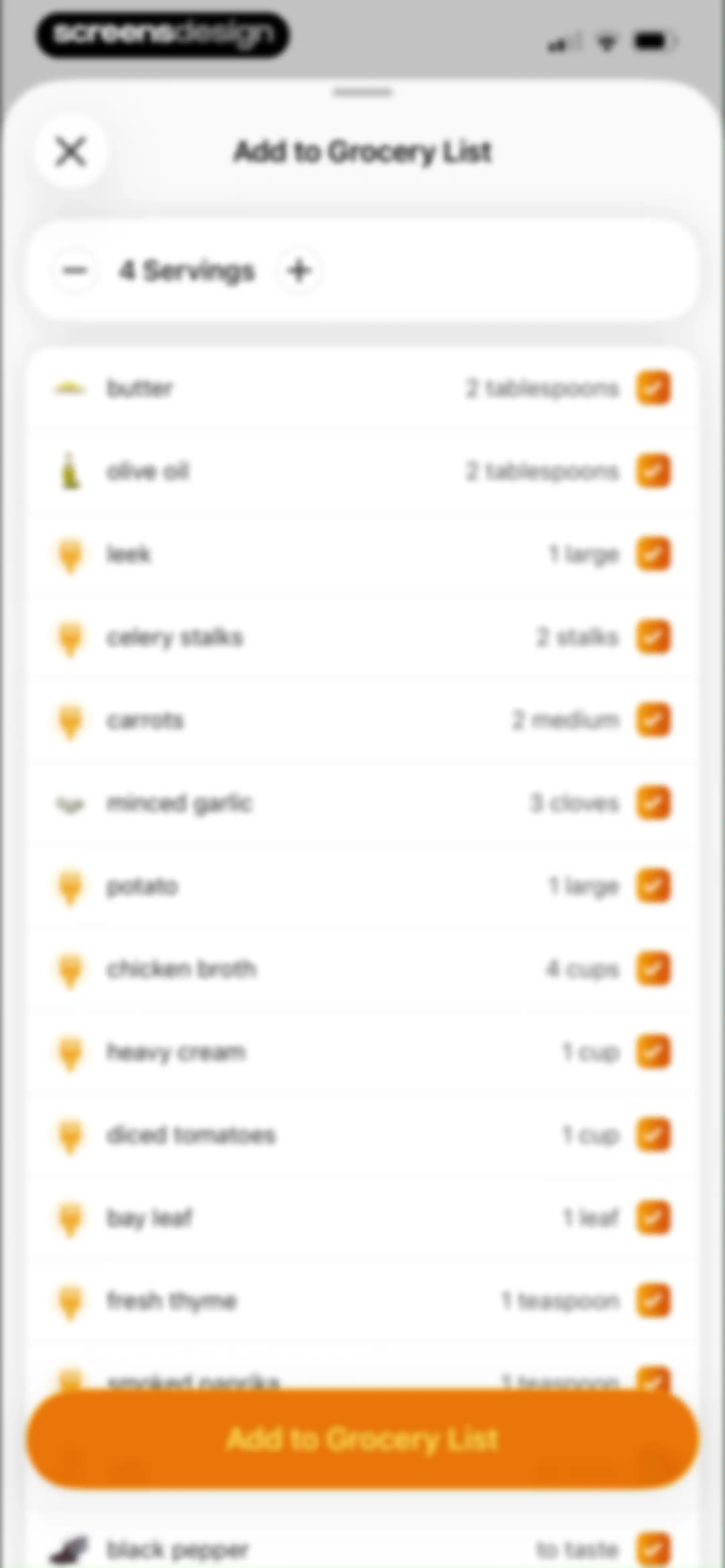Toggle the minced garlic checkbox

point(653,803)
